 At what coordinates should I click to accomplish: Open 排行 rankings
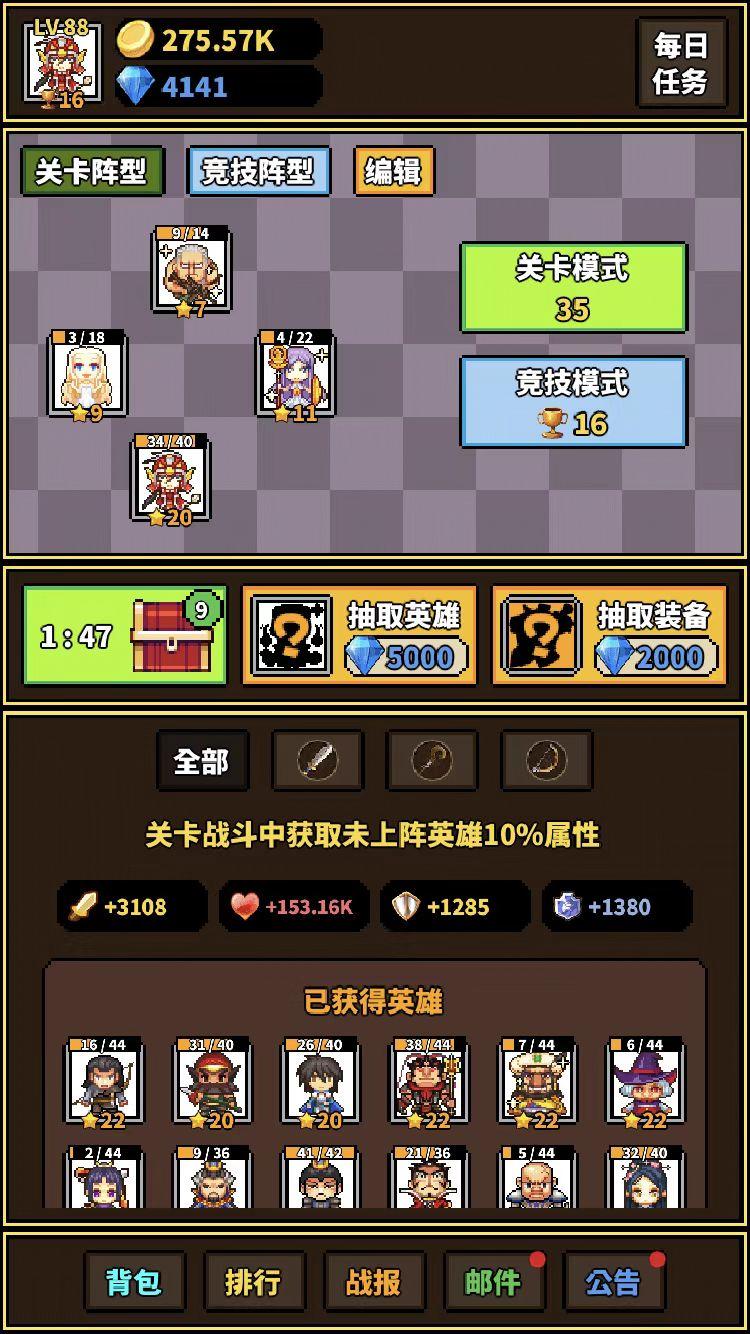tap(253, 1282)
